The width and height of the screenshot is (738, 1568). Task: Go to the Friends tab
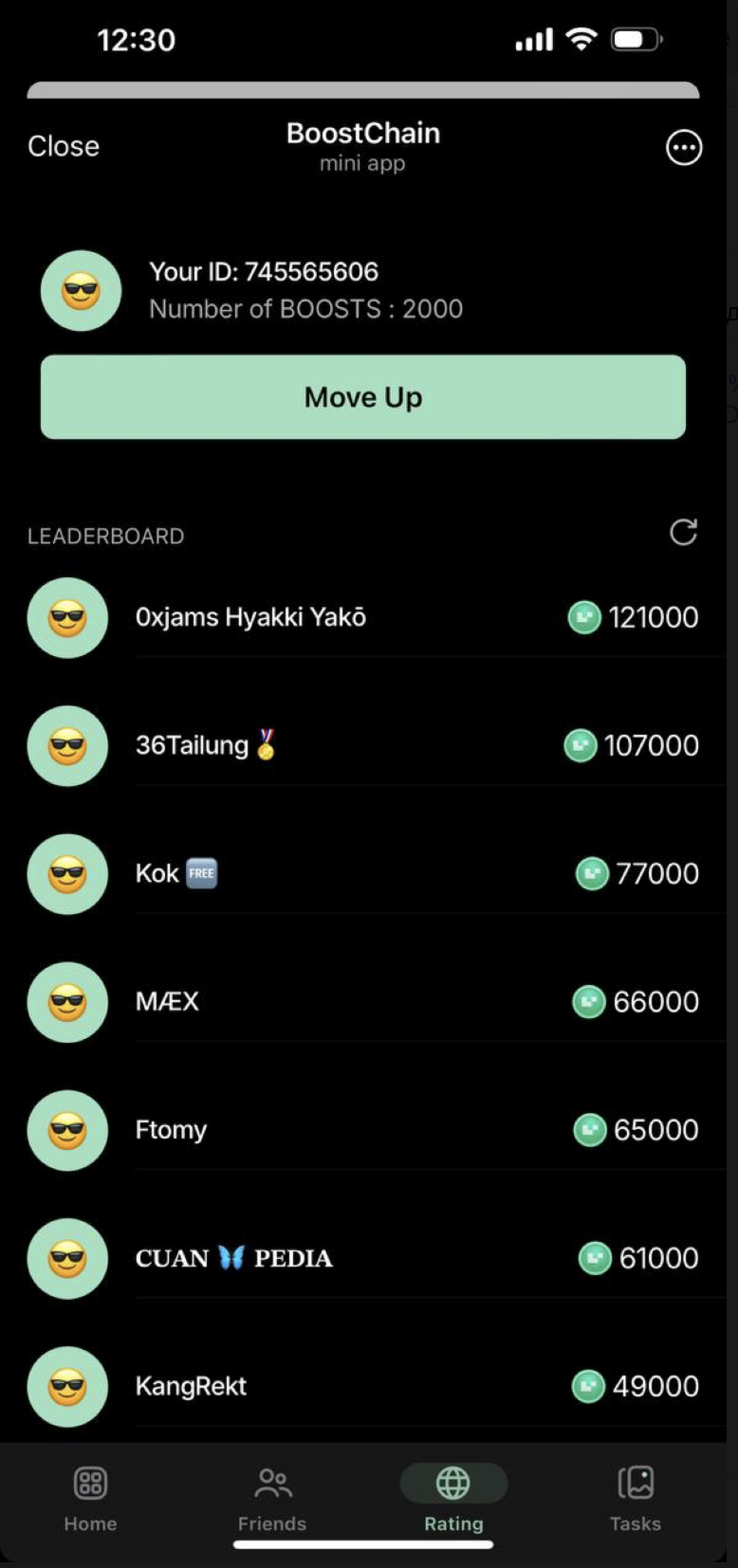272,1497
